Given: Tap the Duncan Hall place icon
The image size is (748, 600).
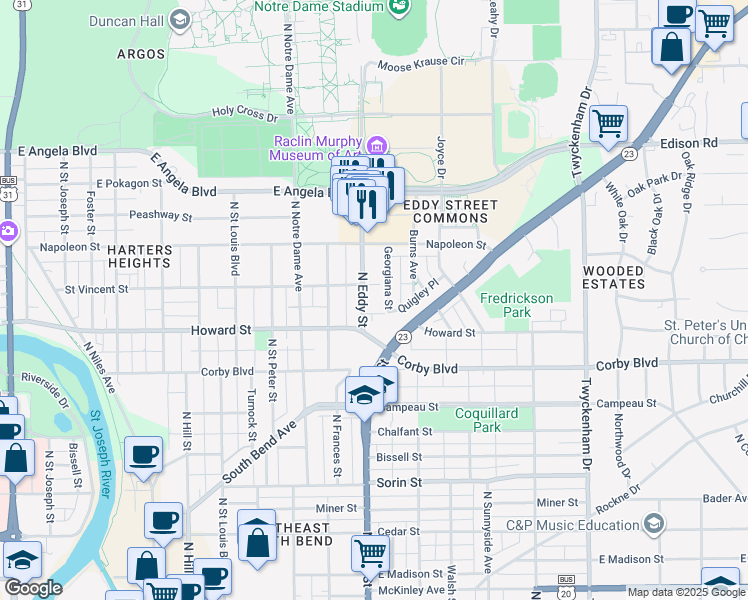Looking at the screenshot, I should point(180,18).
